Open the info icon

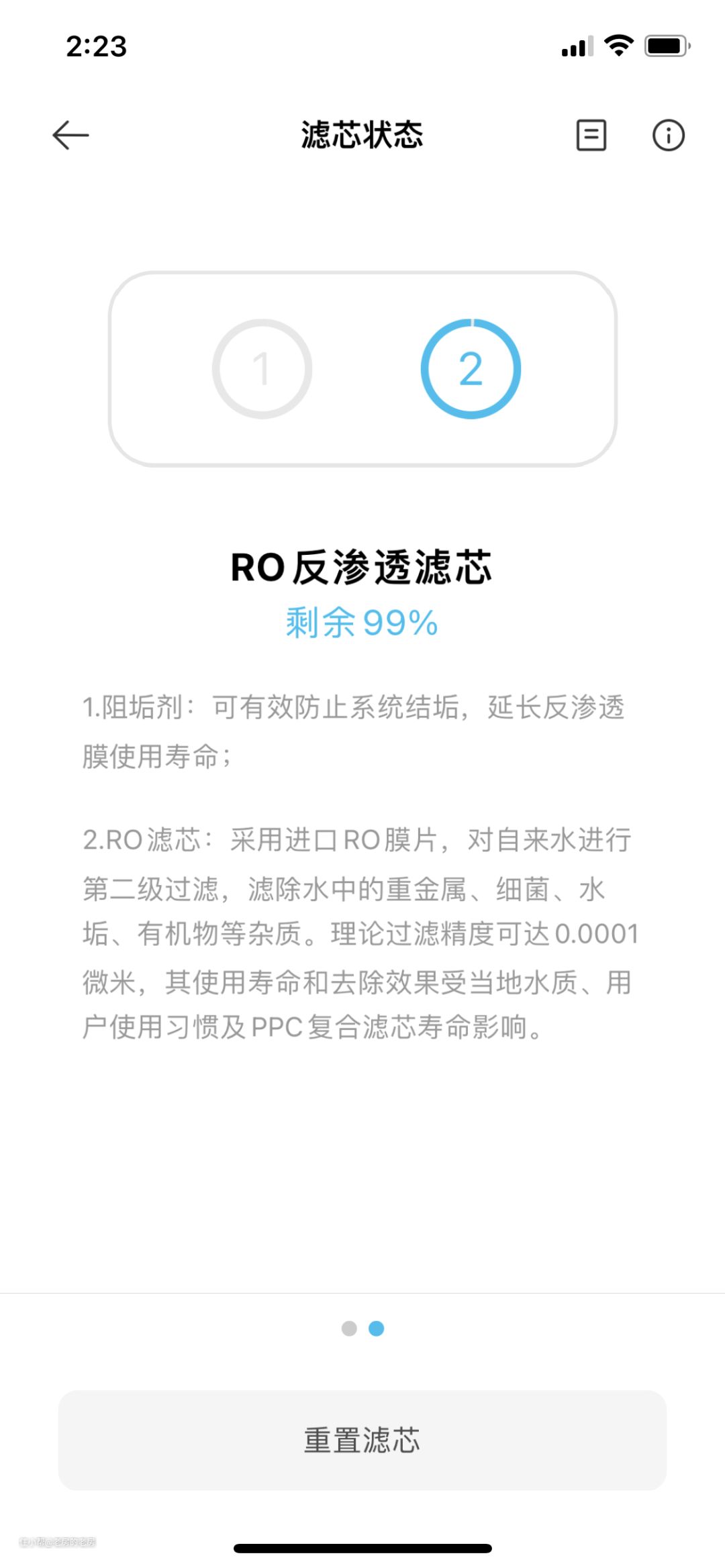668,135
